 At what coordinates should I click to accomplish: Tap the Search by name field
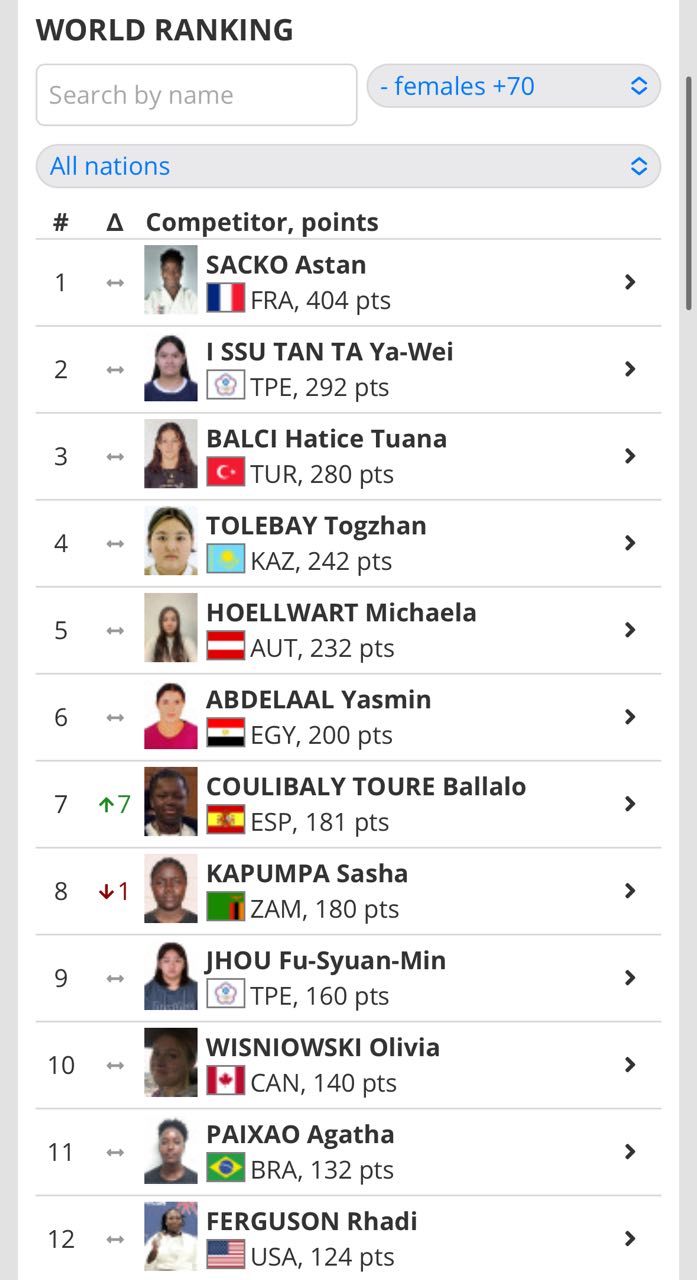coord(196,95)
